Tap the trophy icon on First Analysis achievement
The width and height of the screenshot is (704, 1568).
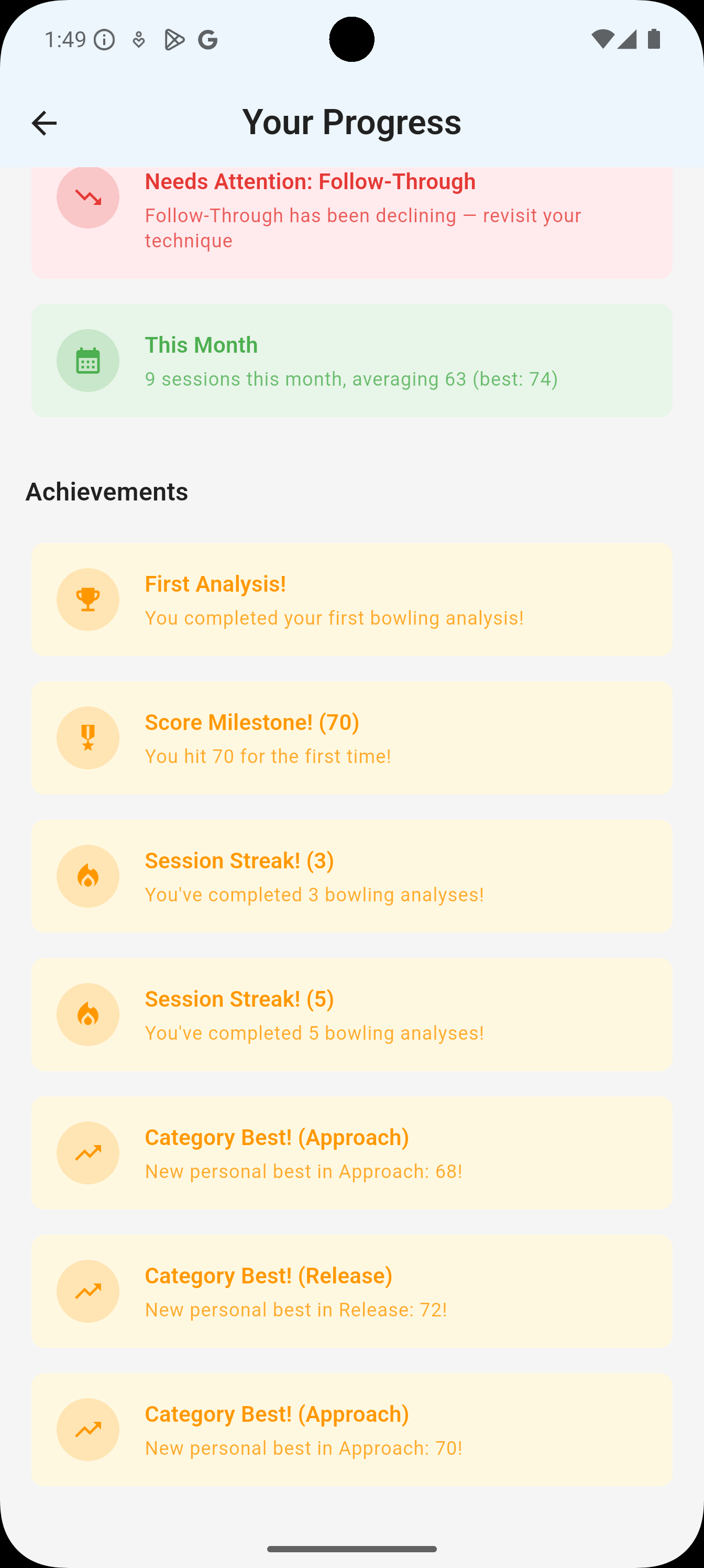87,599
